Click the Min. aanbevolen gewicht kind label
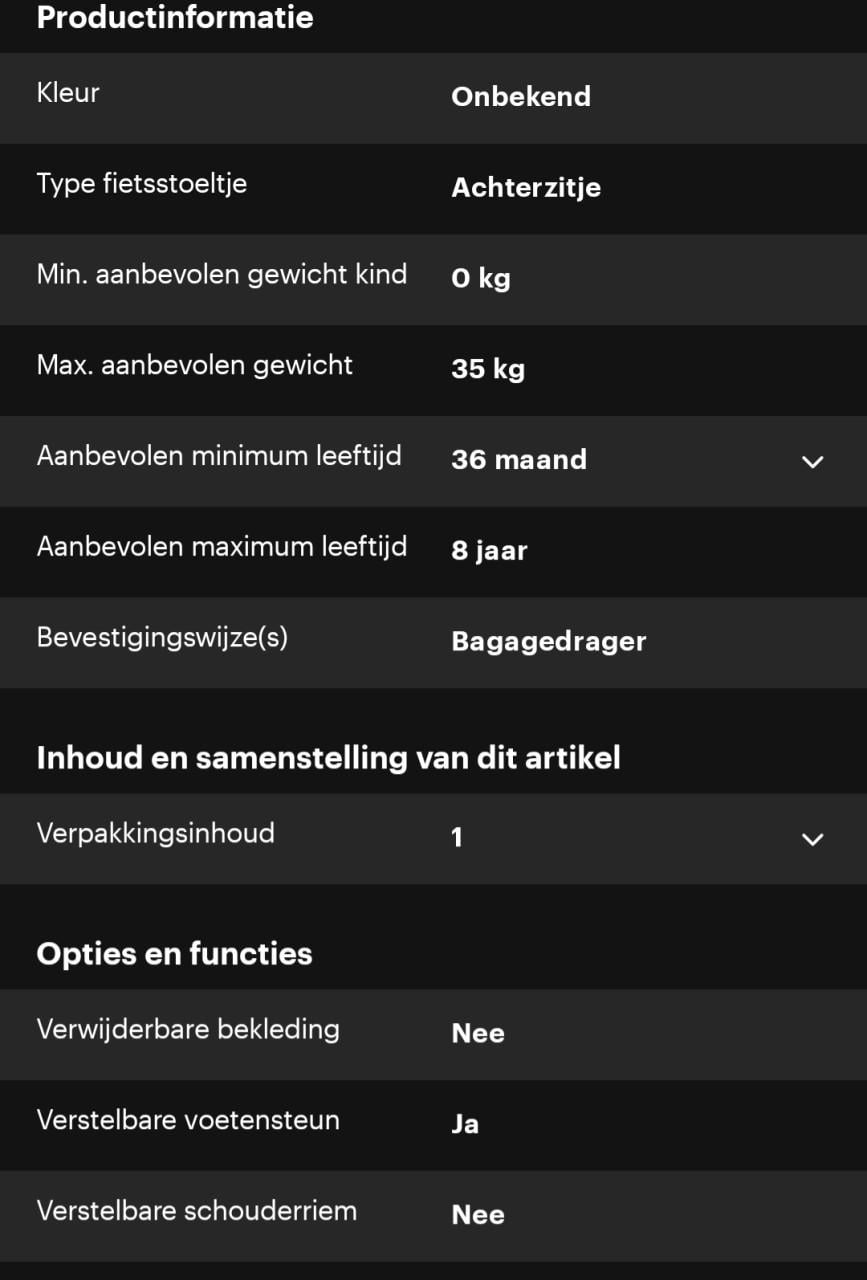The height and width of the screenshot is (1280, 867). [x=221, y=273]
